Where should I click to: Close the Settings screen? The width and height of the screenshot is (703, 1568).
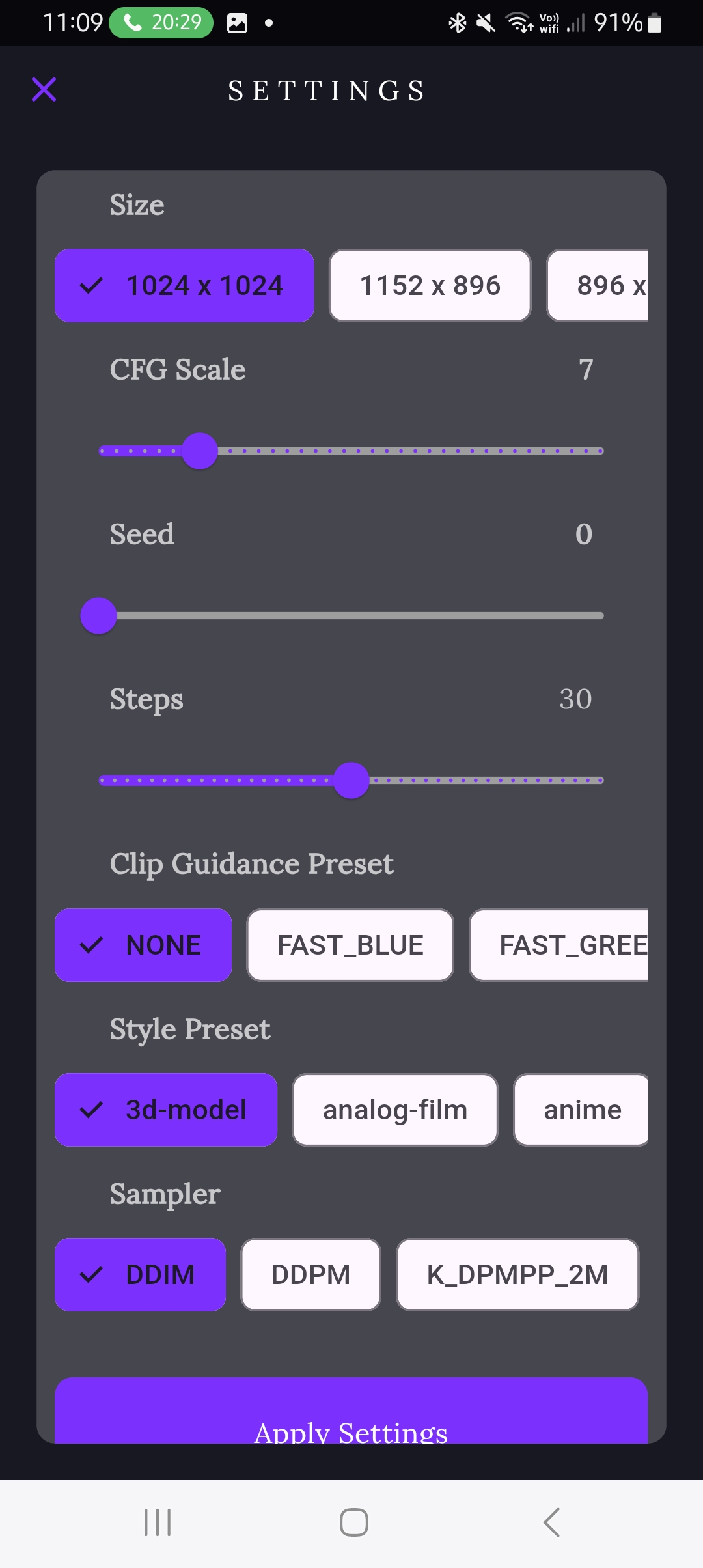pos(44,90)
